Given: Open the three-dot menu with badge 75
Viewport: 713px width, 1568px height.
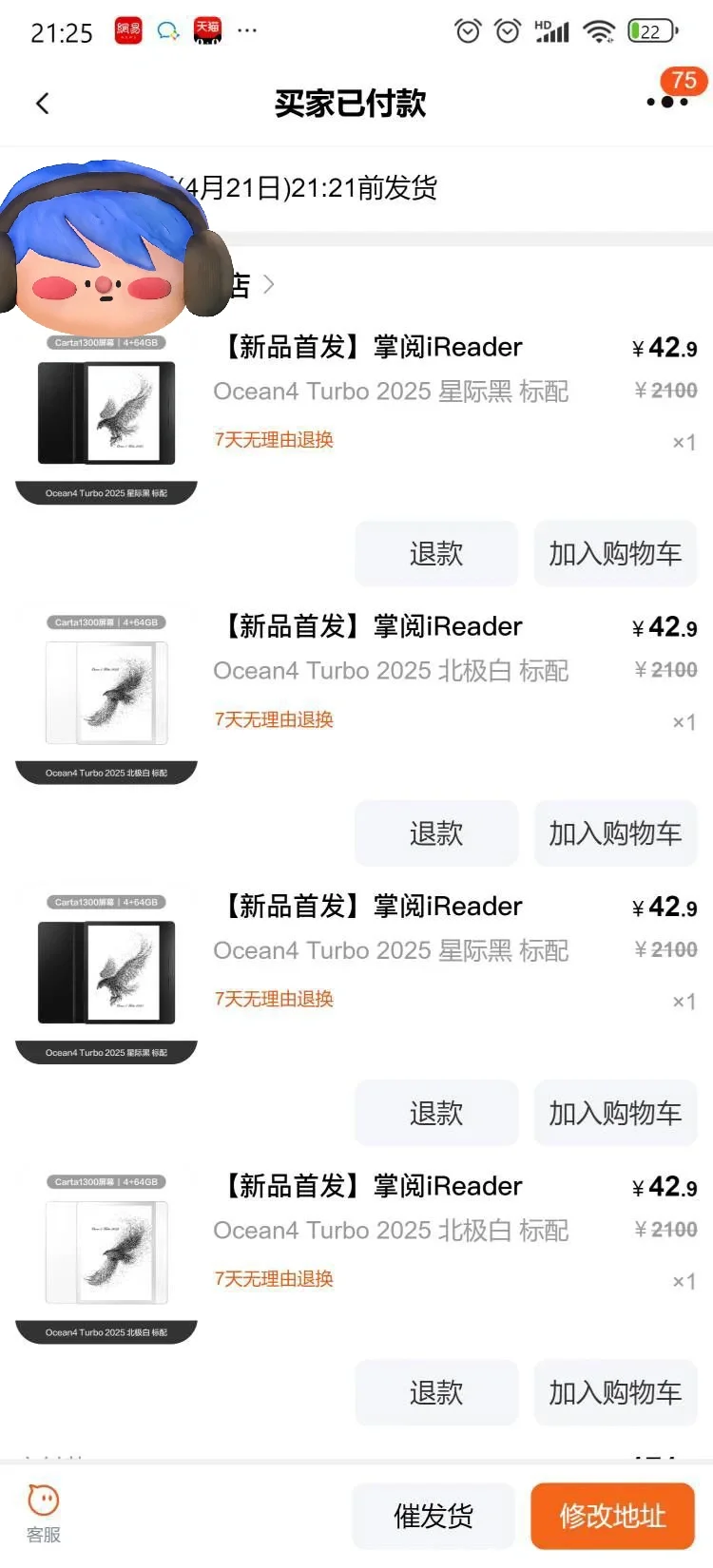Looking at the screenshot, I should coord(667,102).
